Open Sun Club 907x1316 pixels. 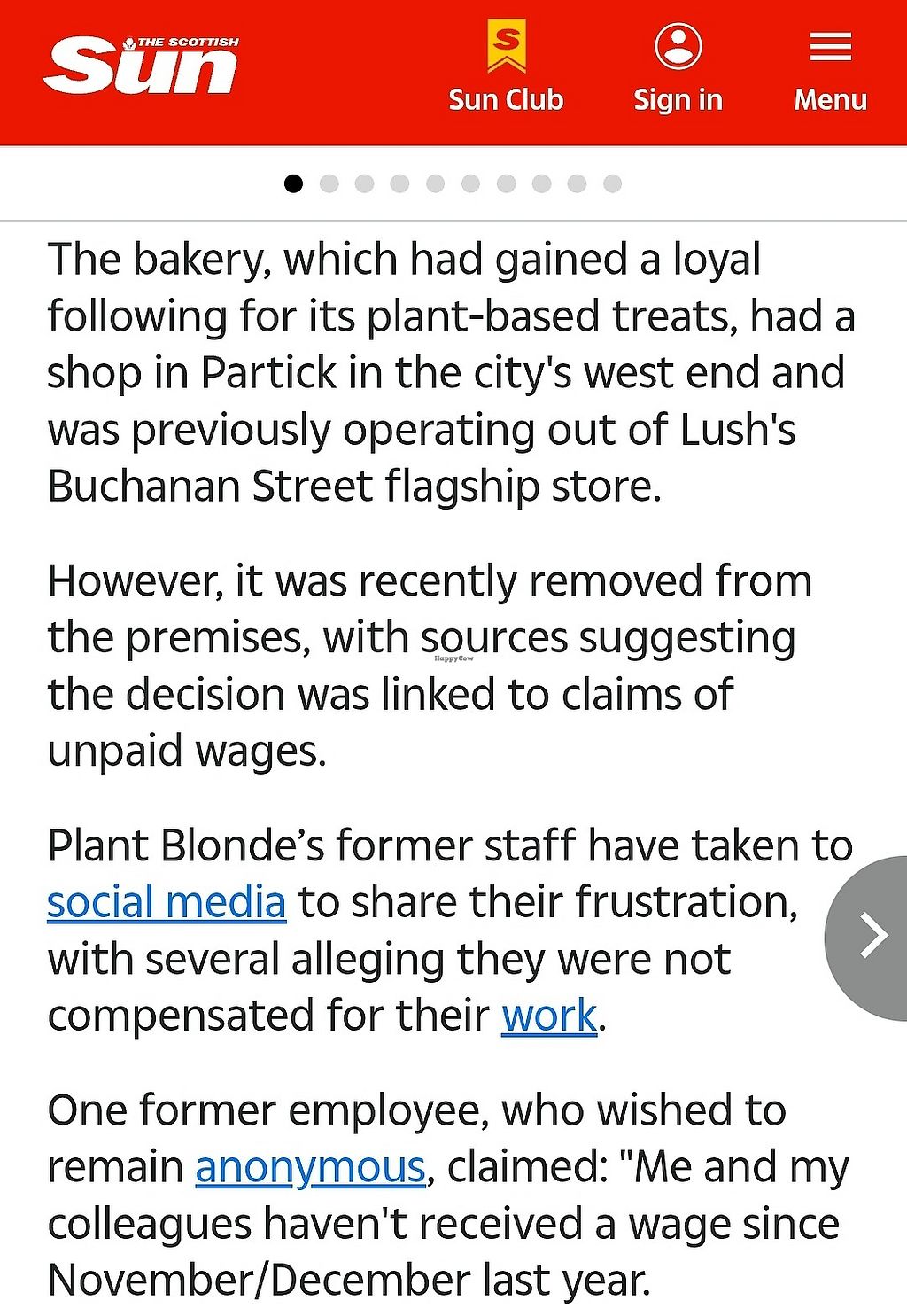(x=506, y=73)
